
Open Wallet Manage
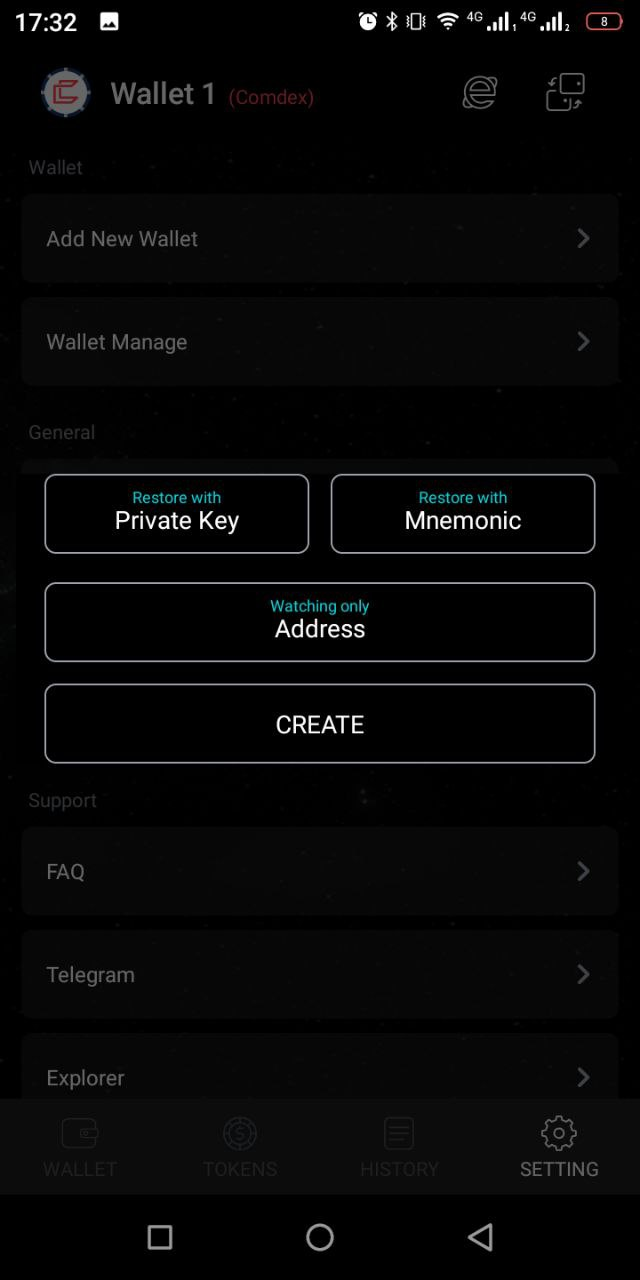[x=320, y=341]
